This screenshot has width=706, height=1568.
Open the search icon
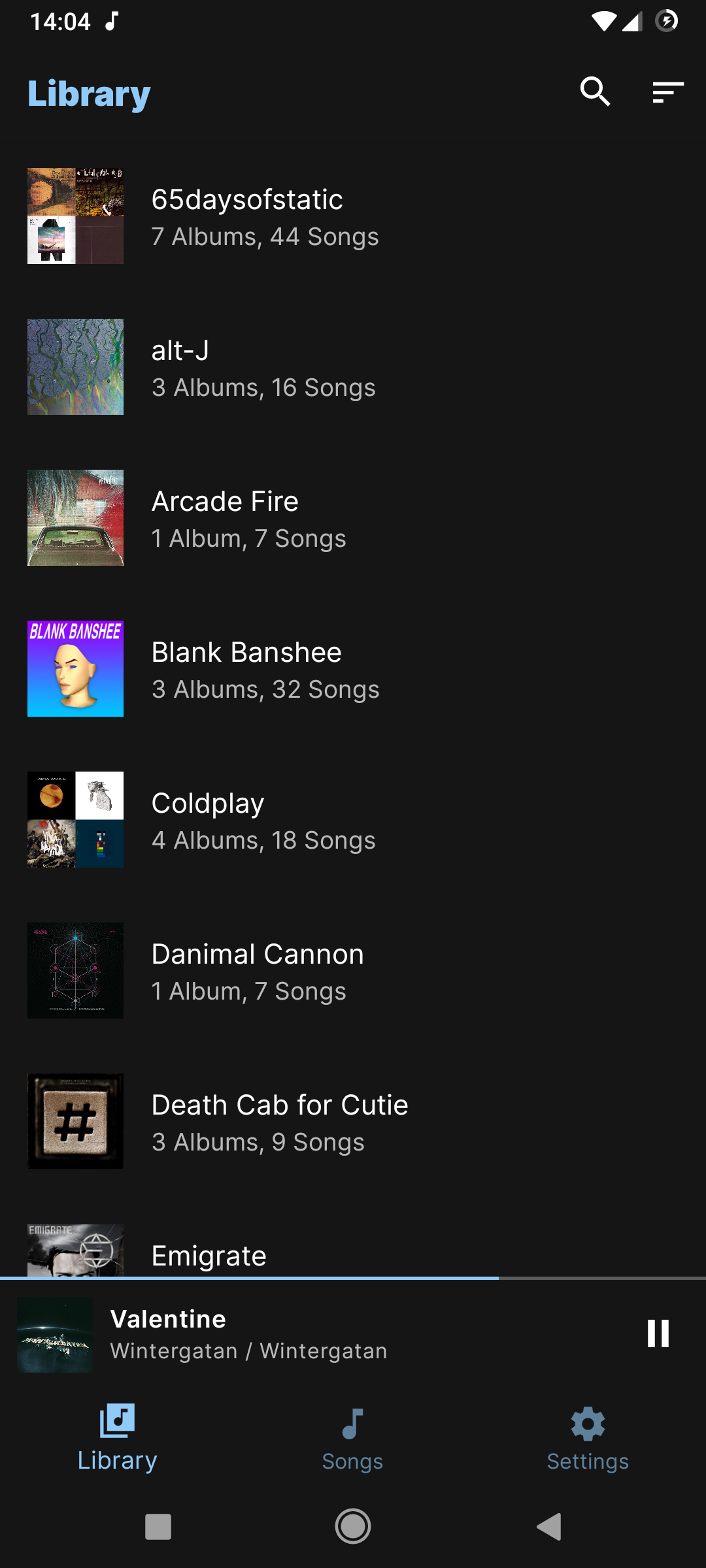tap(595, 92)
